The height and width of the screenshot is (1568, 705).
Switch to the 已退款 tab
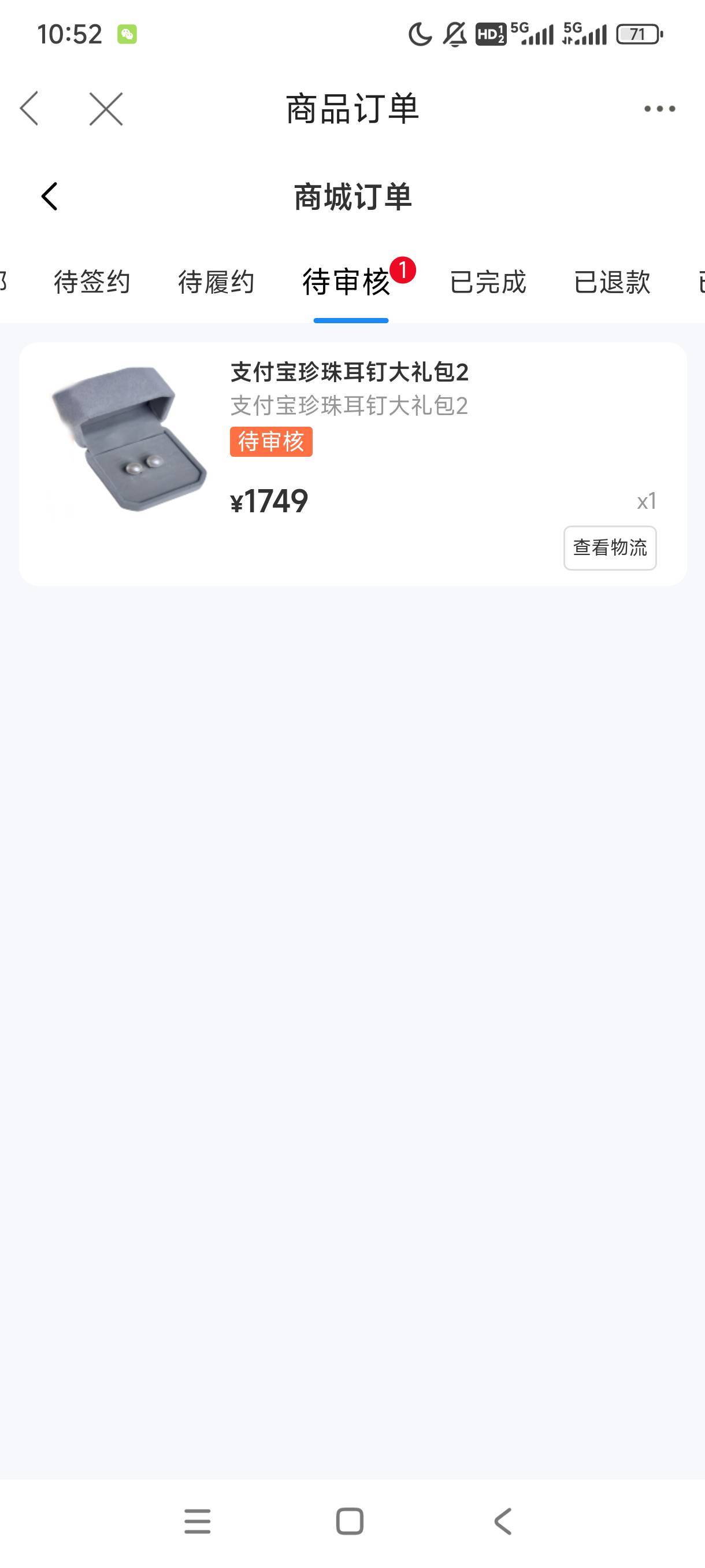click(612, 282)
